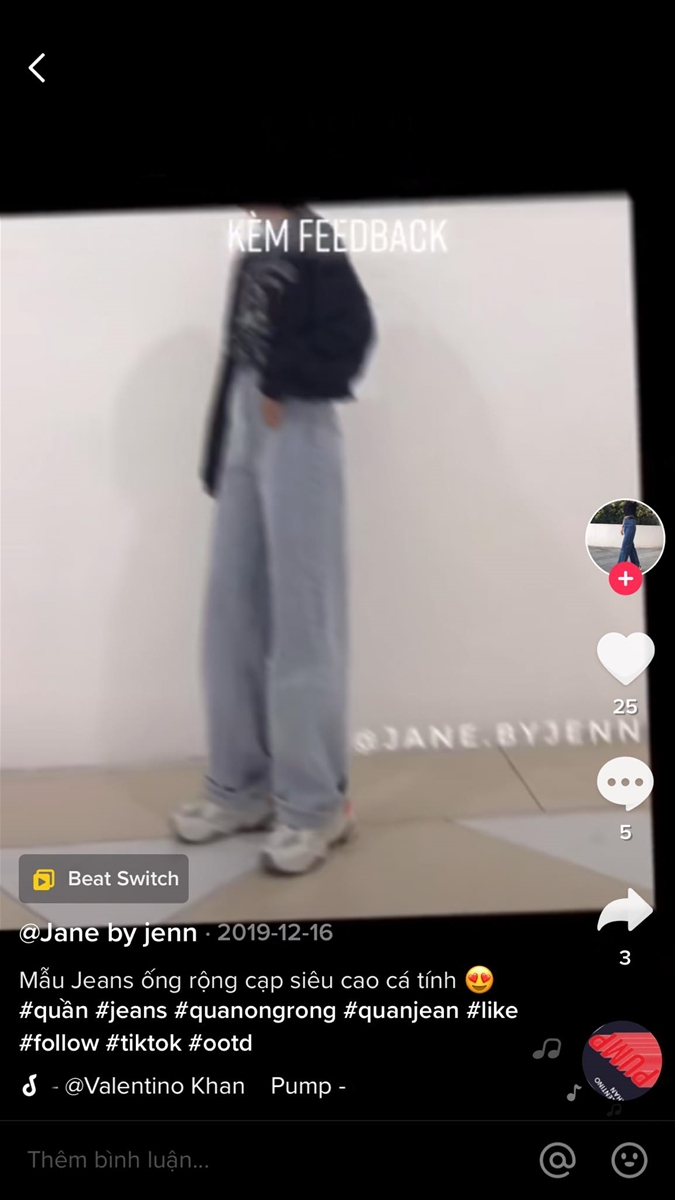Share this video with the arrow icon
The width and height of the screenshot is (675, 1200).
(x=625, y=910)
